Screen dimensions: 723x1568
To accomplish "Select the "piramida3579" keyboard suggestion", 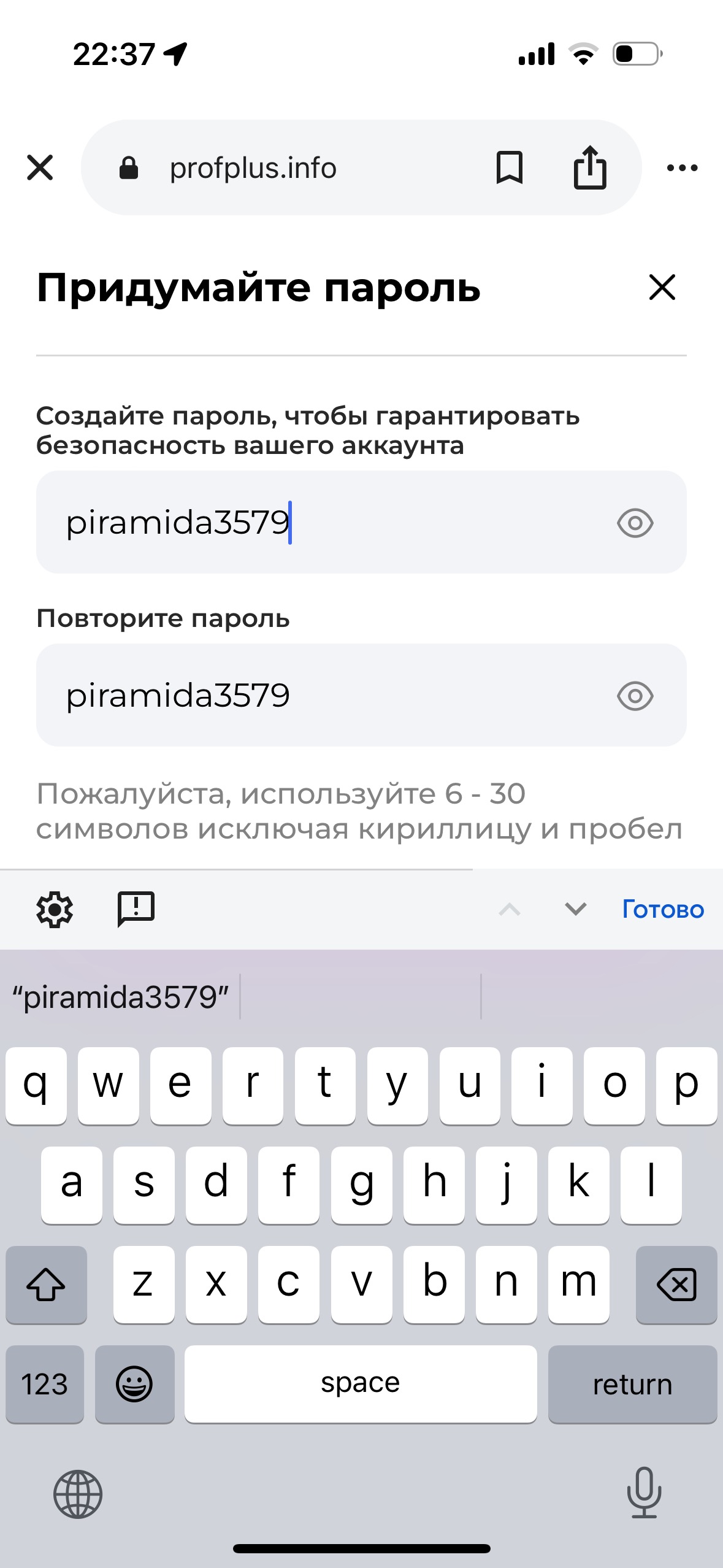I will click(121, 997).
